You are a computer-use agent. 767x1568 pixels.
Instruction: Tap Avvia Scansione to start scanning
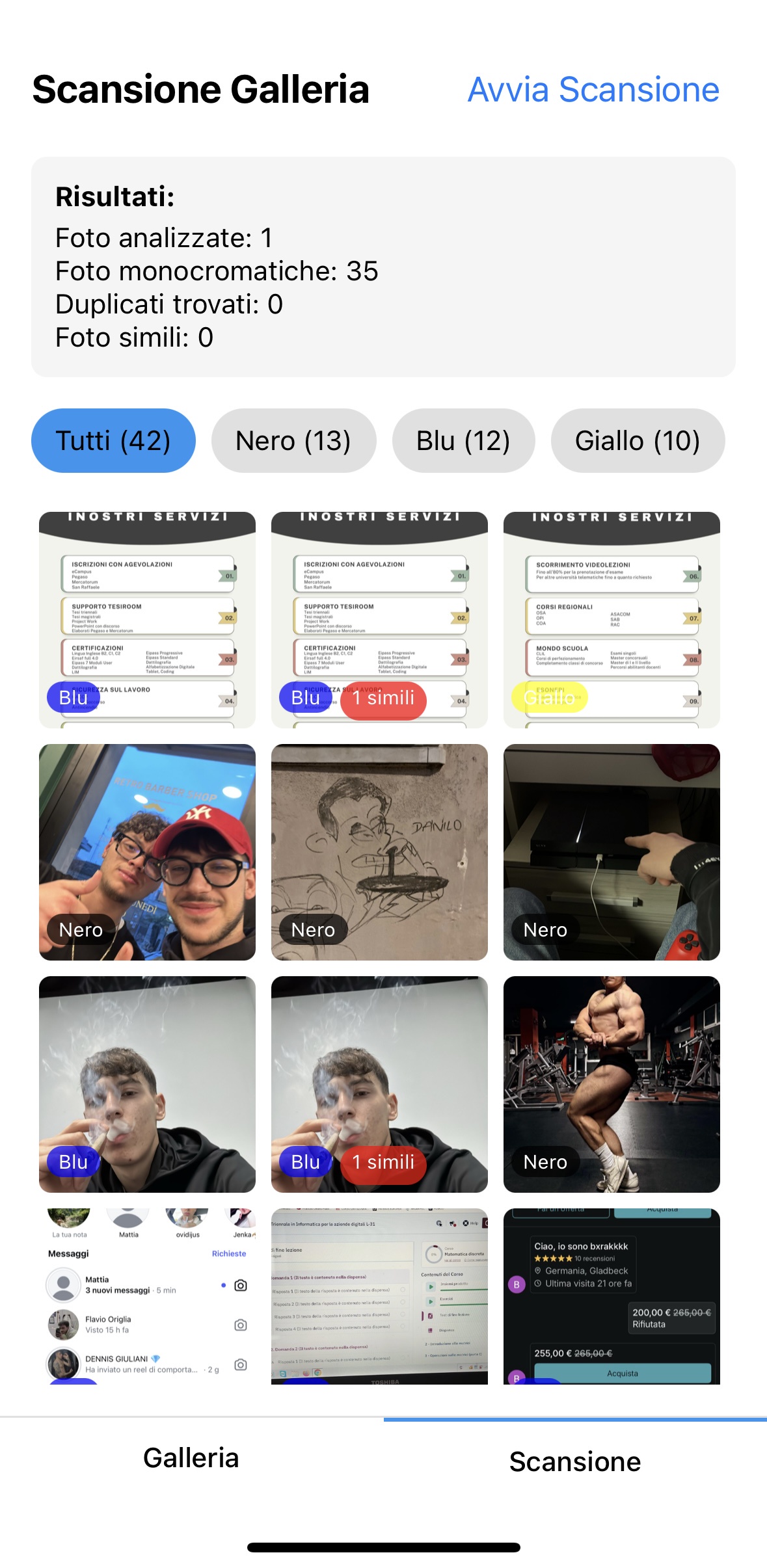pos(593,90)
